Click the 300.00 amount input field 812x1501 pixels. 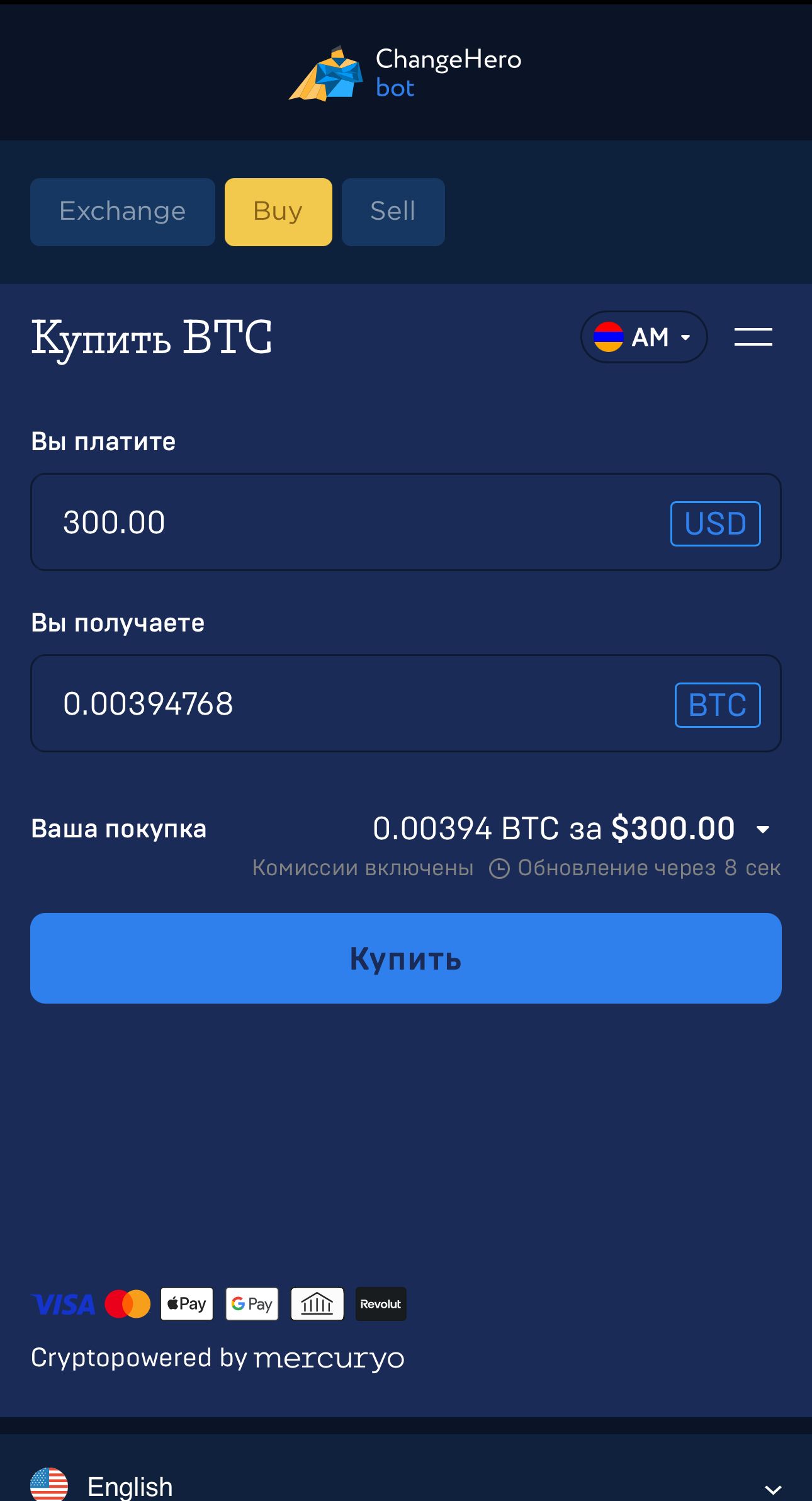pos(315,522)
